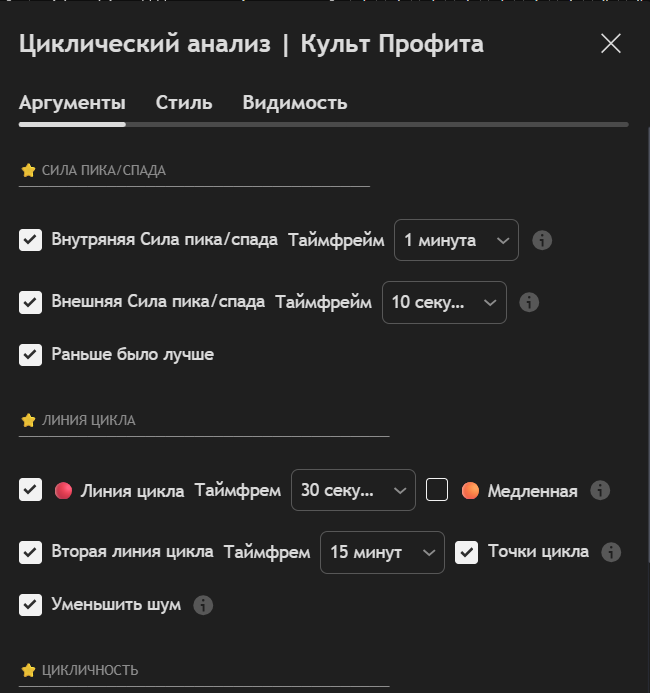The width and height of the screenshot is (650, 693).
Task: Expand the 10 секу... timeframe dropdown
Action: [444, 302]
